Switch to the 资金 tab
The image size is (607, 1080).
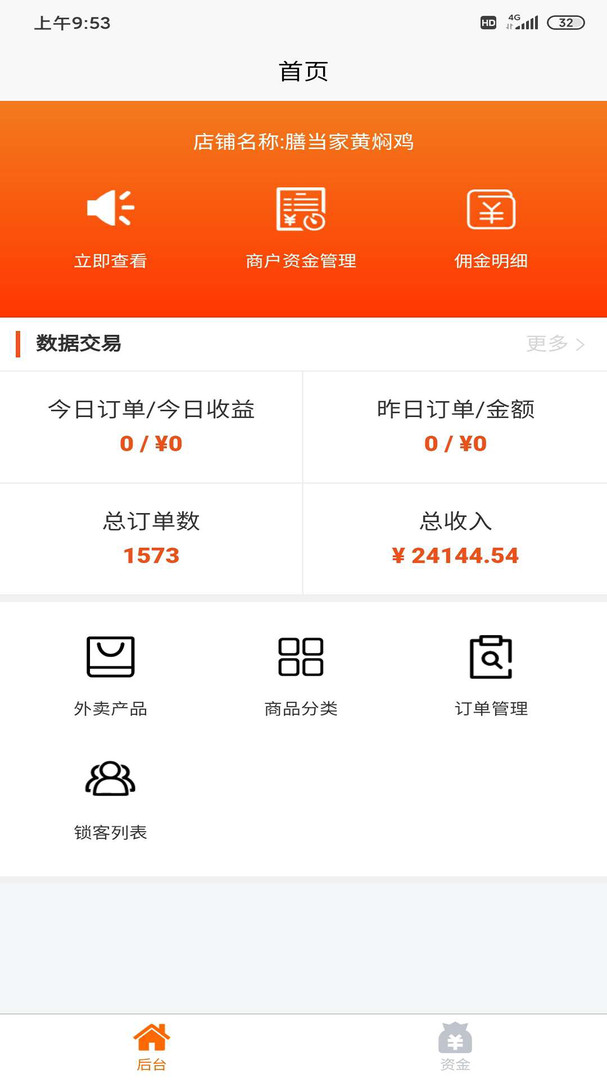(455, 1047)
